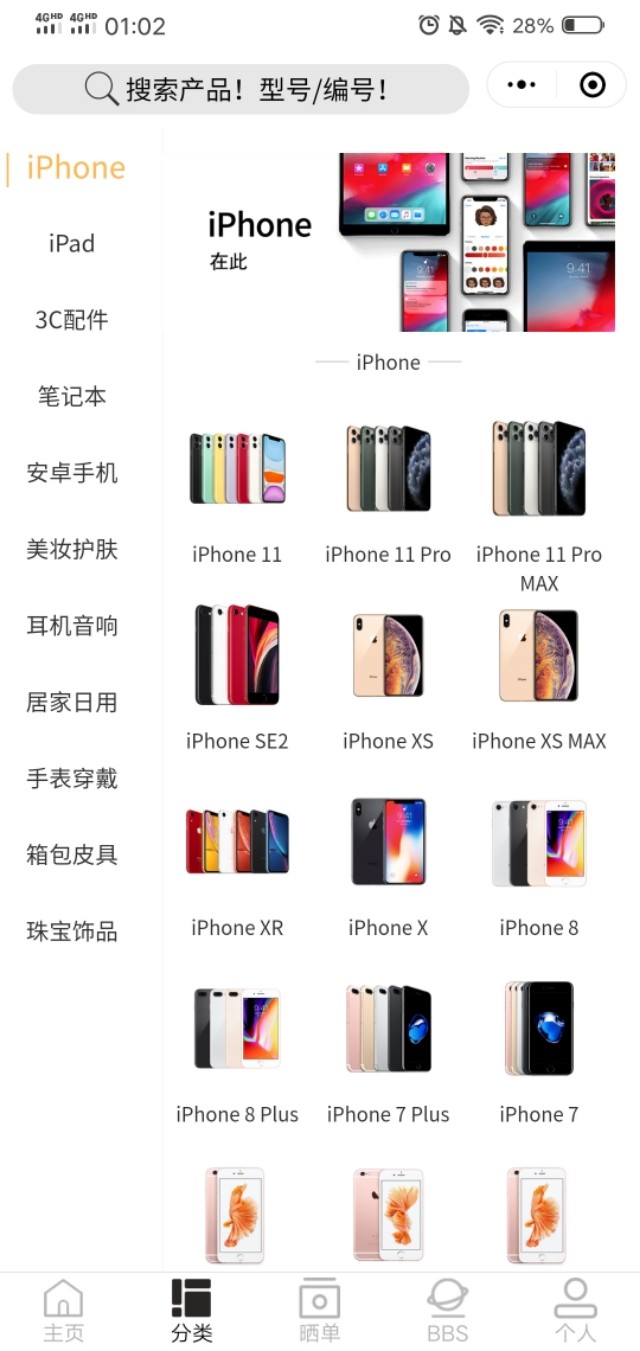Select the iPad category
Viewport: 640px width, 1351px height.
(x=72, y=244)
